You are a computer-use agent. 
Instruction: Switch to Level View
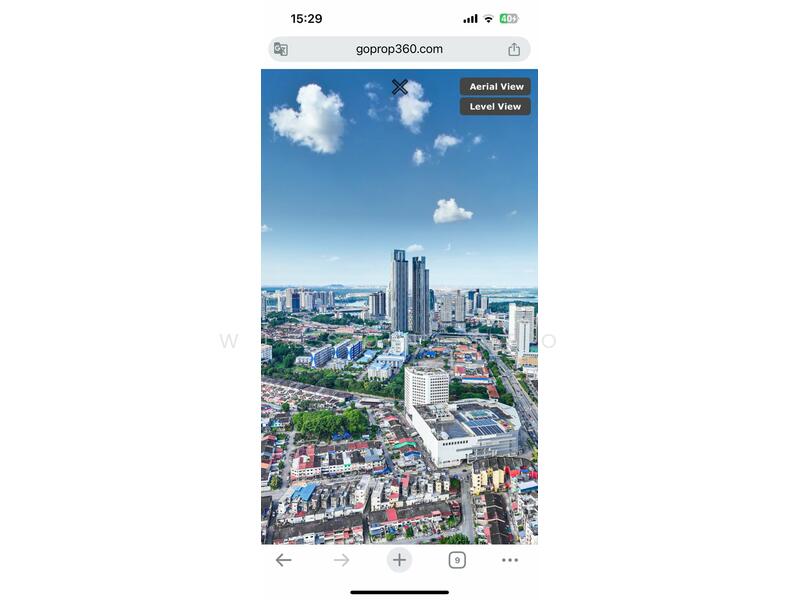pyautogui.click(x=495, y=107)
